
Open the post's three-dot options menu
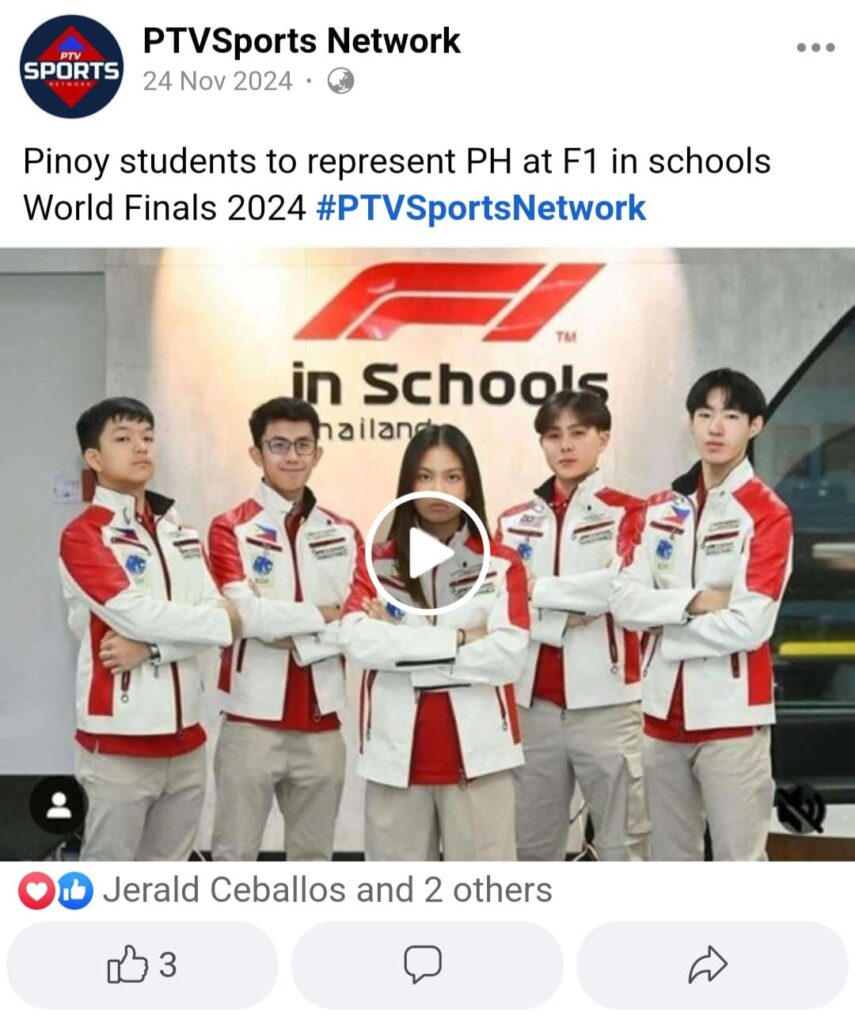click(x=815, y=48)
